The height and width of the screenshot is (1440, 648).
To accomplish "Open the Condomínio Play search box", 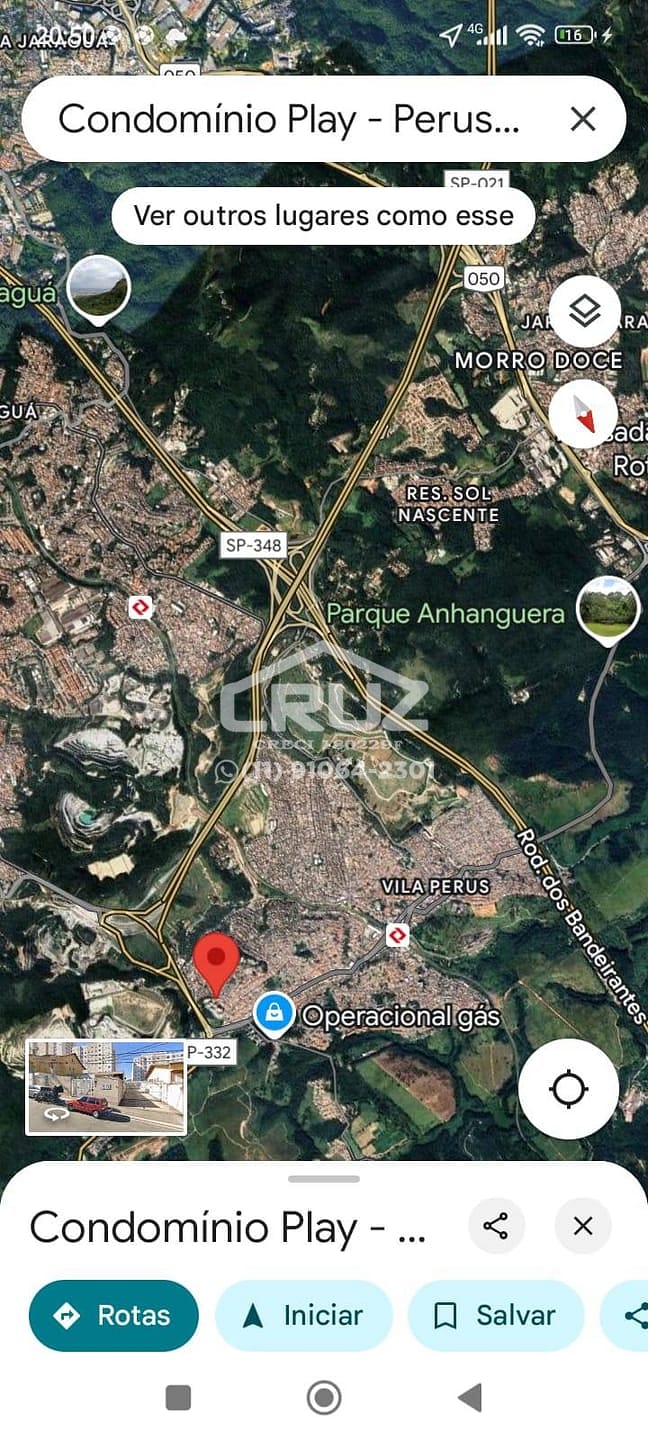I will coord(290,119).
